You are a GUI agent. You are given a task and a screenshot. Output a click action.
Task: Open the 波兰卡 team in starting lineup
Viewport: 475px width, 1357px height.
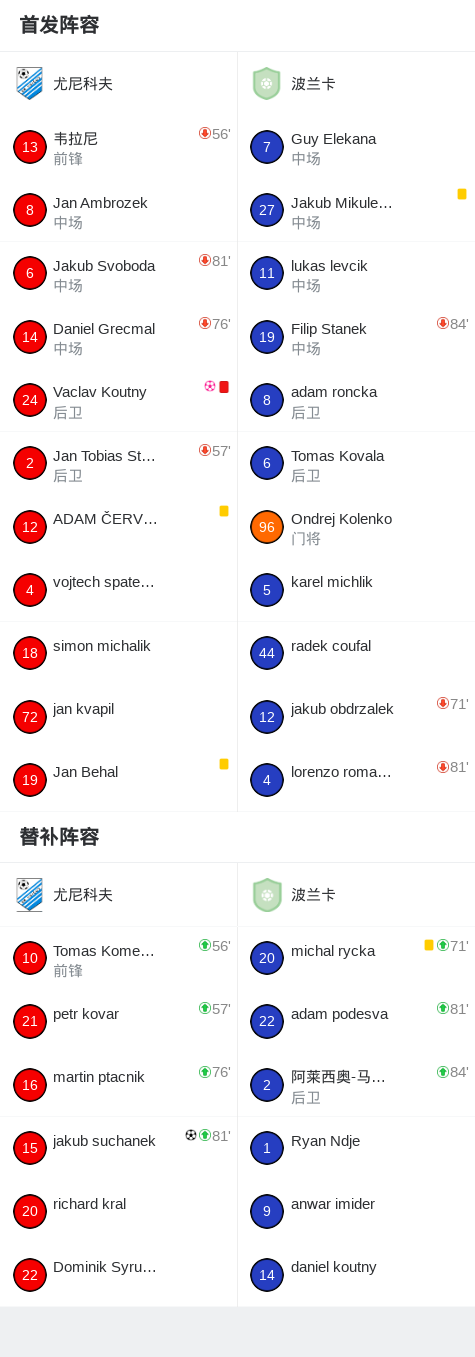click(x=356, y=84)
